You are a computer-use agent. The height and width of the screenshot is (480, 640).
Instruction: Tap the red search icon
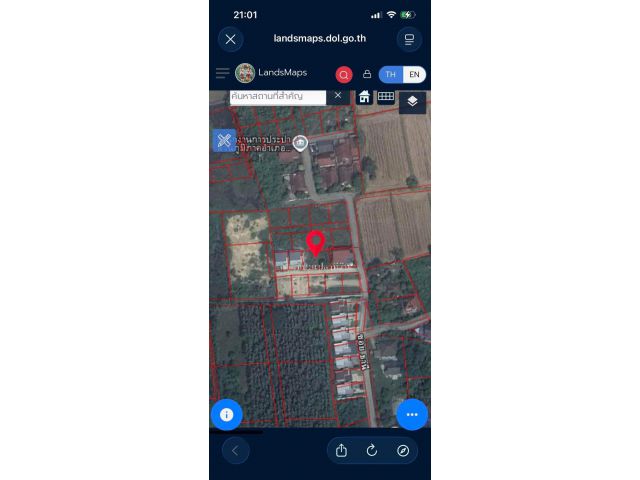pos(344,74)
